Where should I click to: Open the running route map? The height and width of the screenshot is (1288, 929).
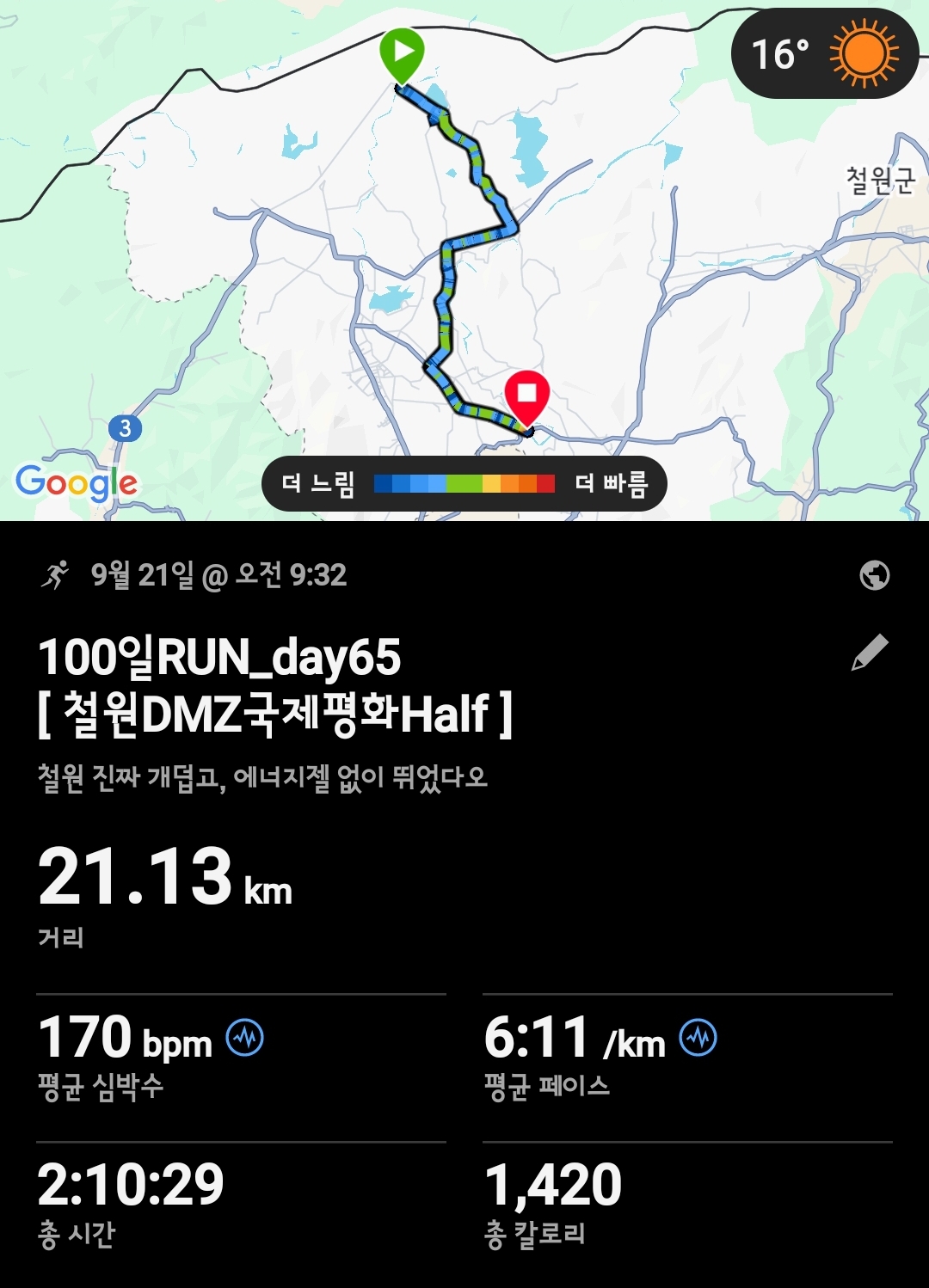click(464, 258)
